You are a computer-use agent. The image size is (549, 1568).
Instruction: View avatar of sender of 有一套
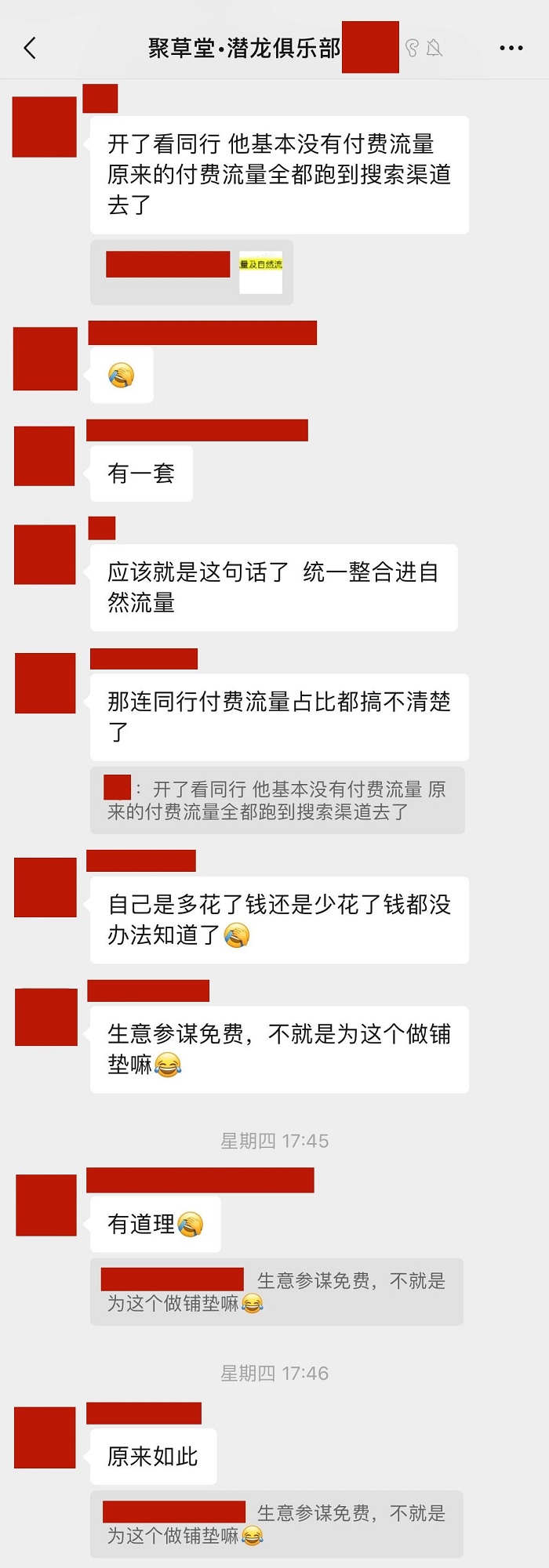(x=45, y=456)
